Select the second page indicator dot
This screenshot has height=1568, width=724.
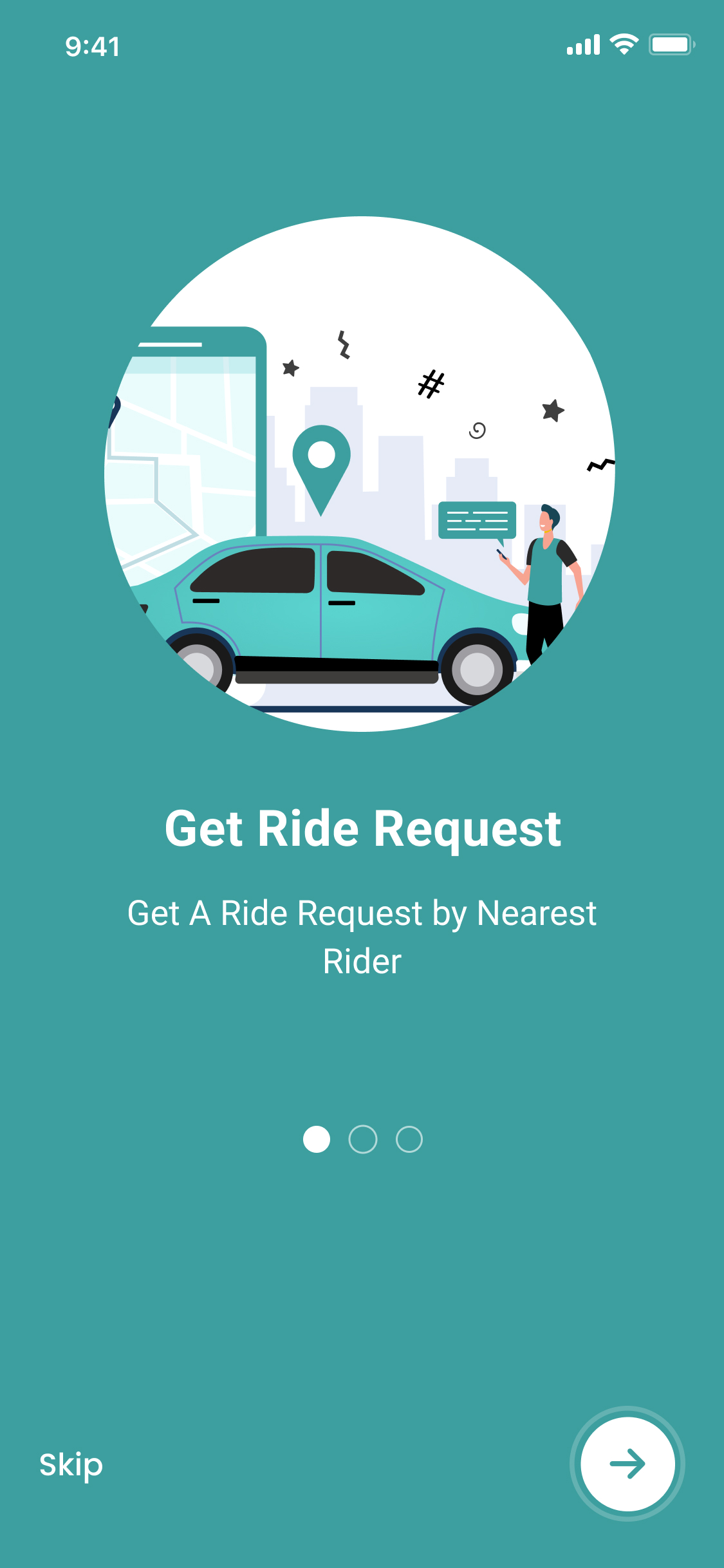point(363,1139)
